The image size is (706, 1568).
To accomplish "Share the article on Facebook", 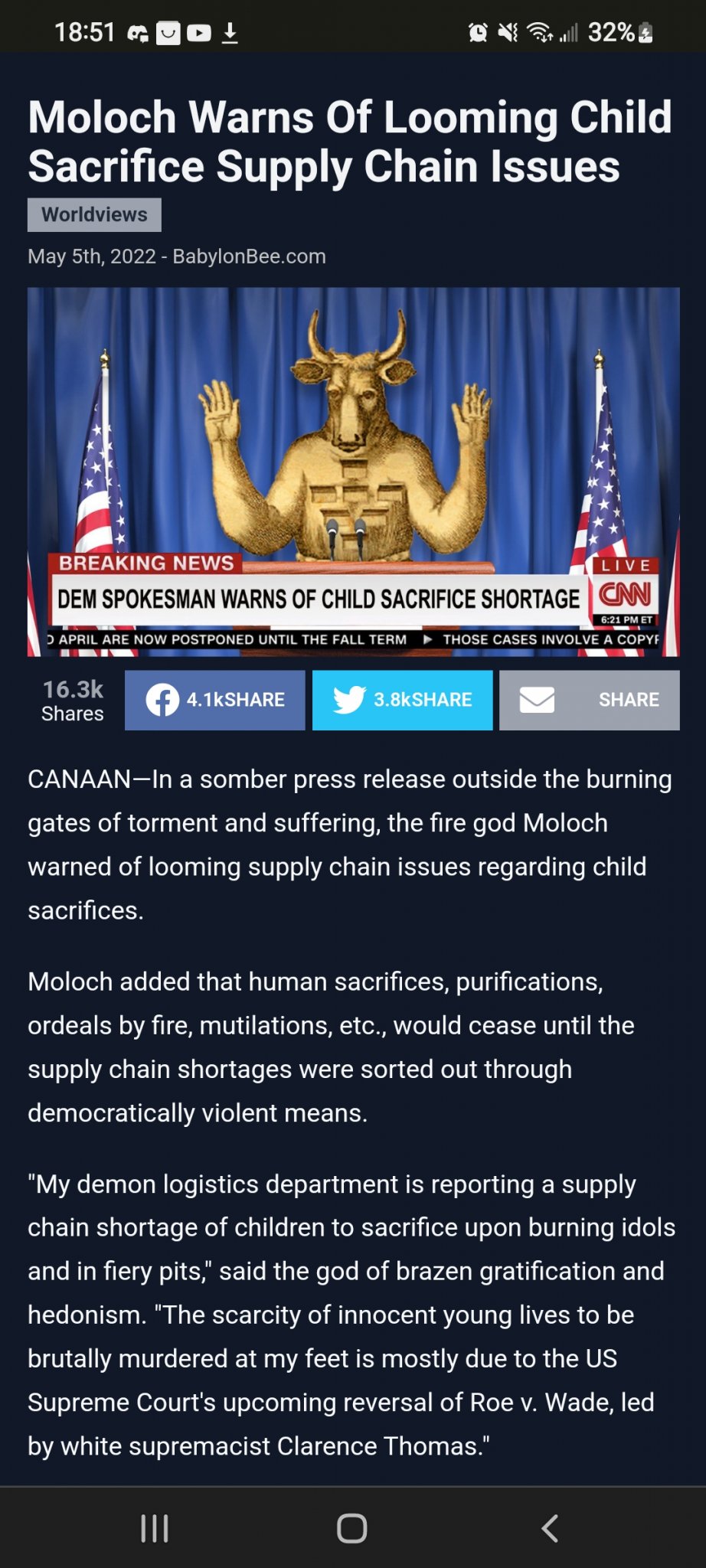I will [214, 700].
